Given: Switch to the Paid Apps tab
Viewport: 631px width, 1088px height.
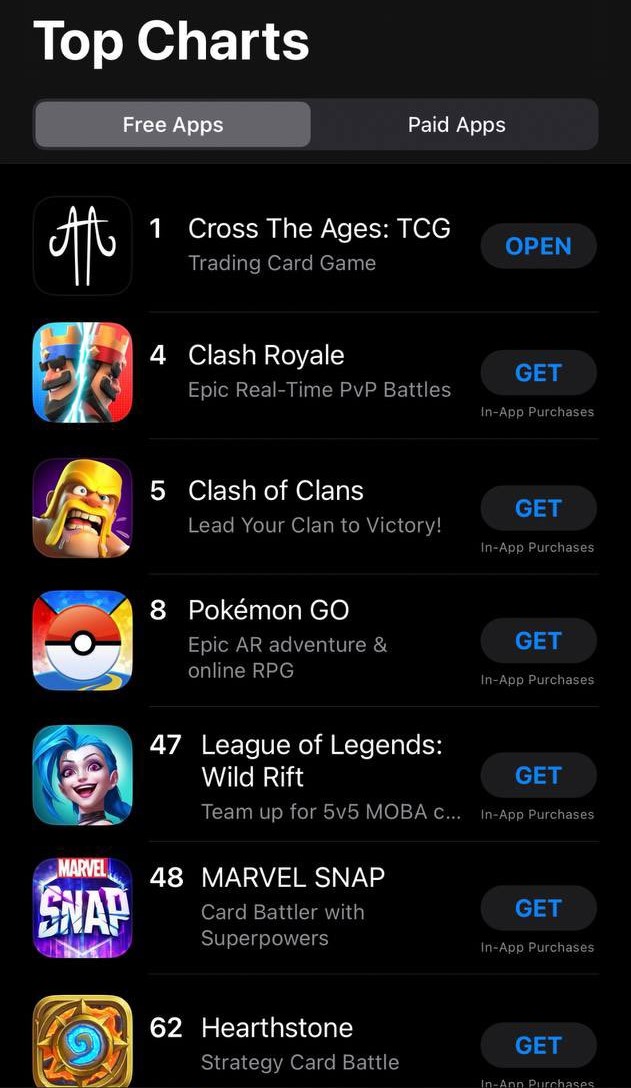Looking at the screenshot, I should (x=456, y=125).
